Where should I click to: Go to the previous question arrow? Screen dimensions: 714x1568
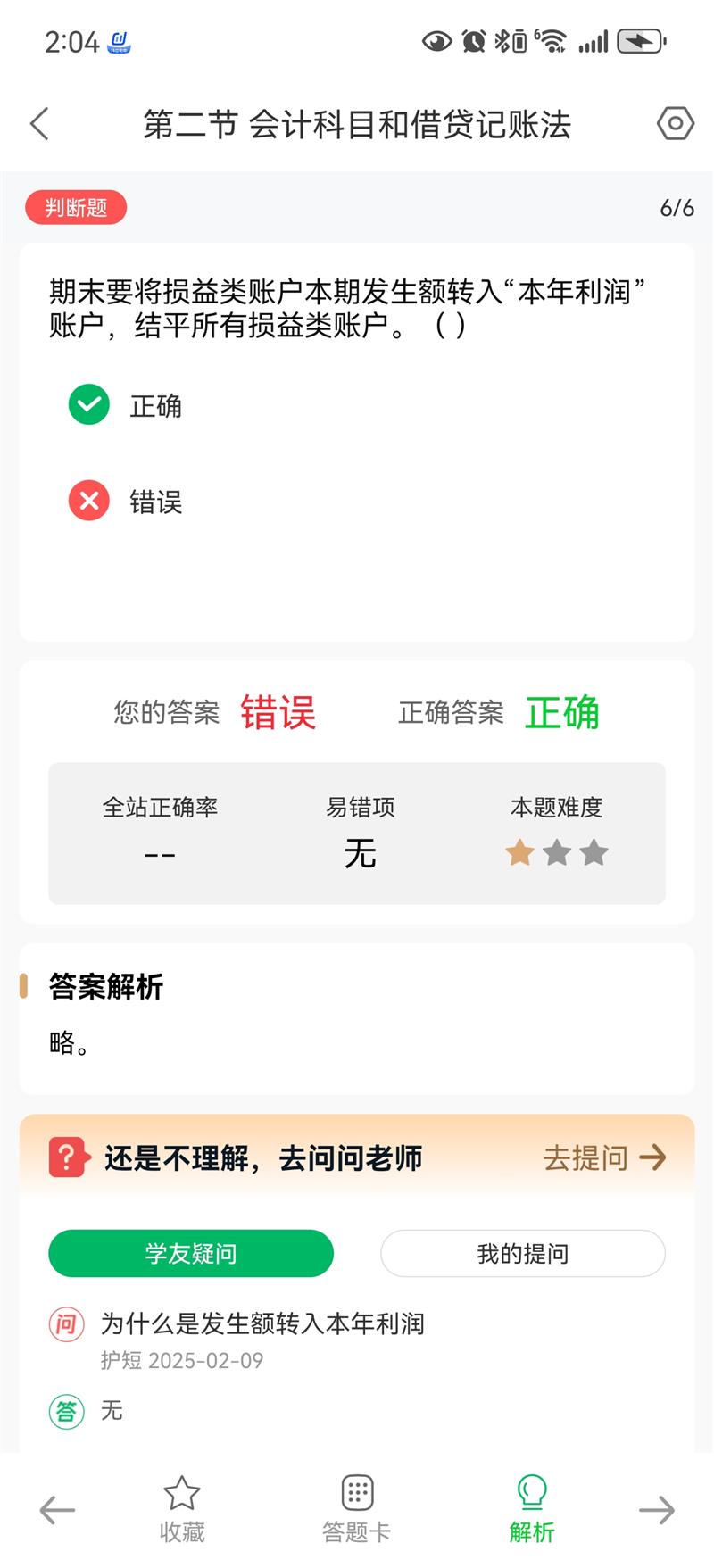[x=57, y=1510]
